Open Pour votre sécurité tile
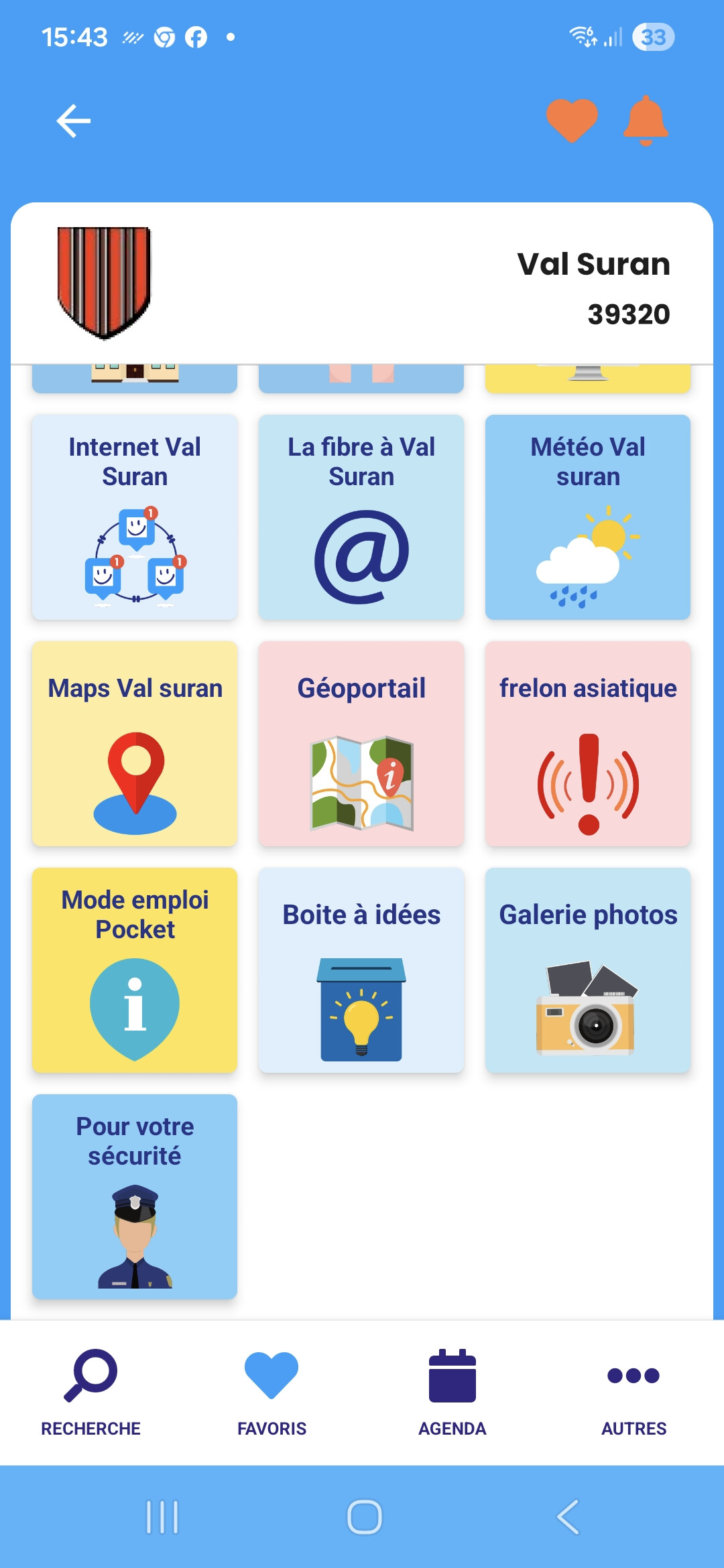The height and width of the screenshot is (1568, 724). [x=135, y=1197]
